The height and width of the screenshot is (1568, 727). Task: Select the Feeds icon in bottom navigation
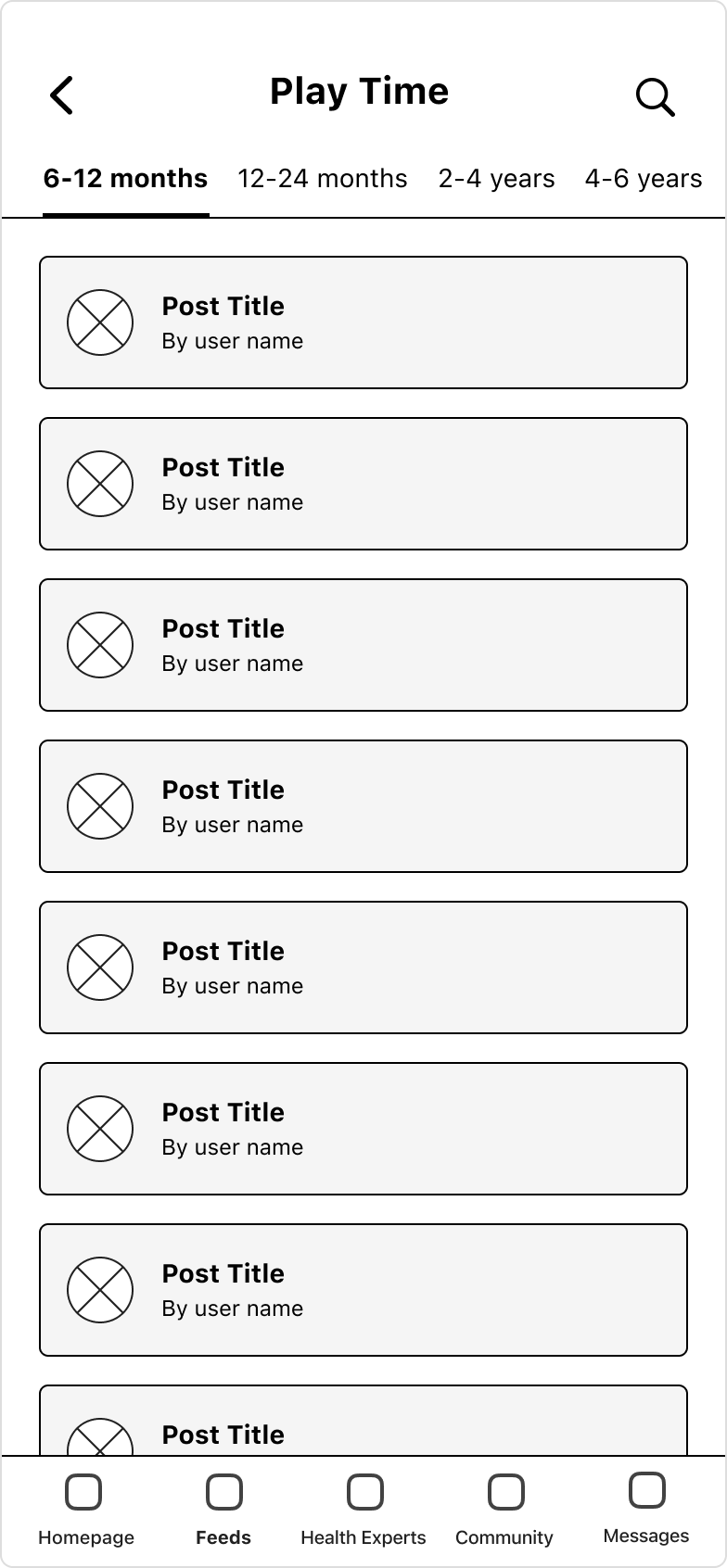click(x=223, y=1492)
